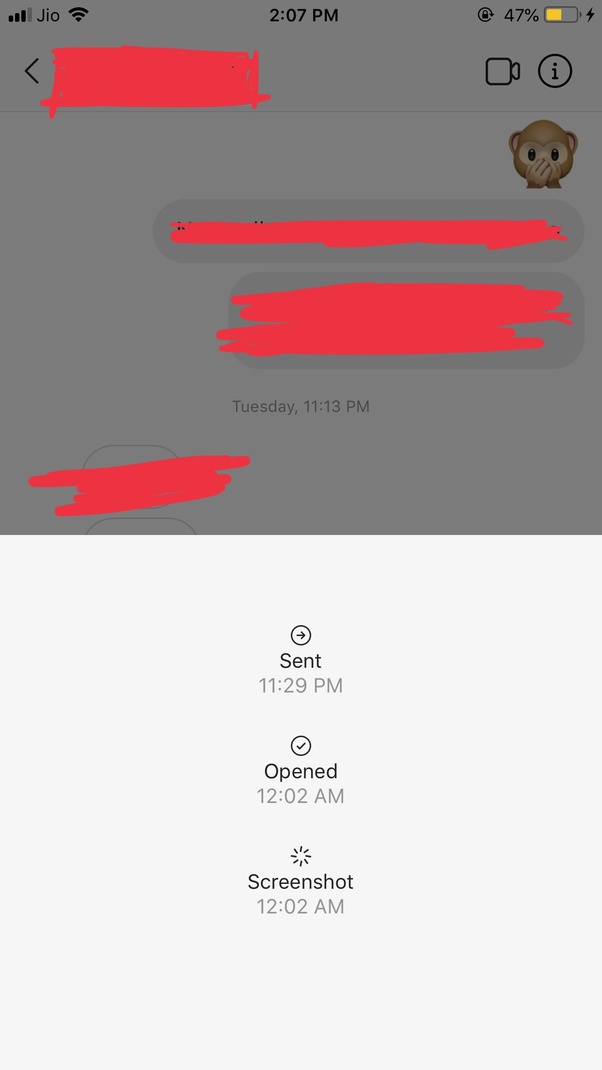The image size is (602, 1070).
Task: Start a video call
Action: pyautogui.click(x=502, y=72)
